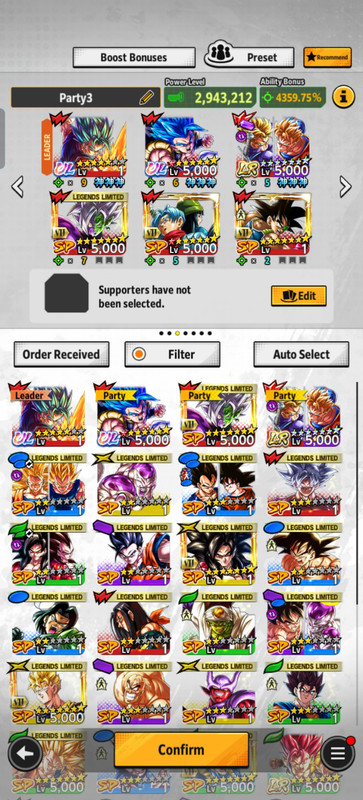This screenshot has width=363, height=800.
Task: Open the Preset party menu
Action: [x=249, y=57]
